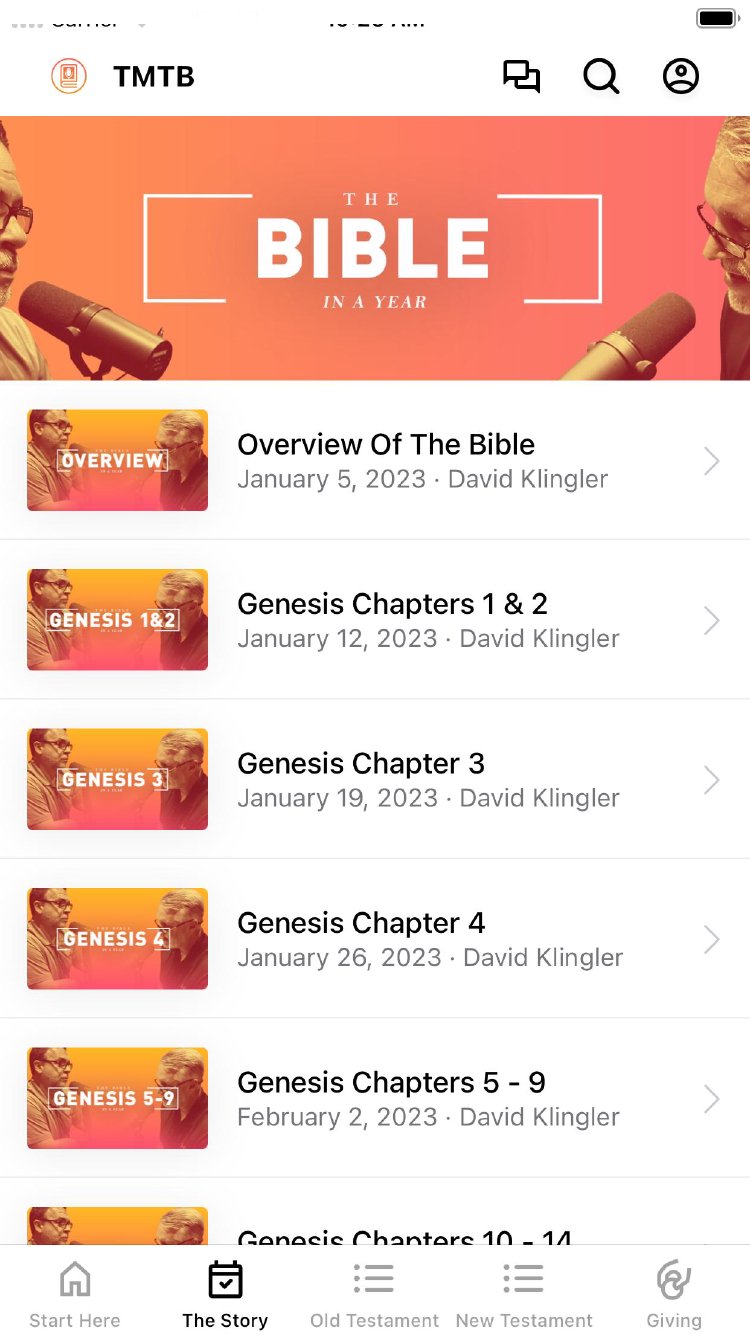Tap The Story tab
The width and height of the screenshot is (750, 1334).
pyautogui.click(x=225, y=1294)
